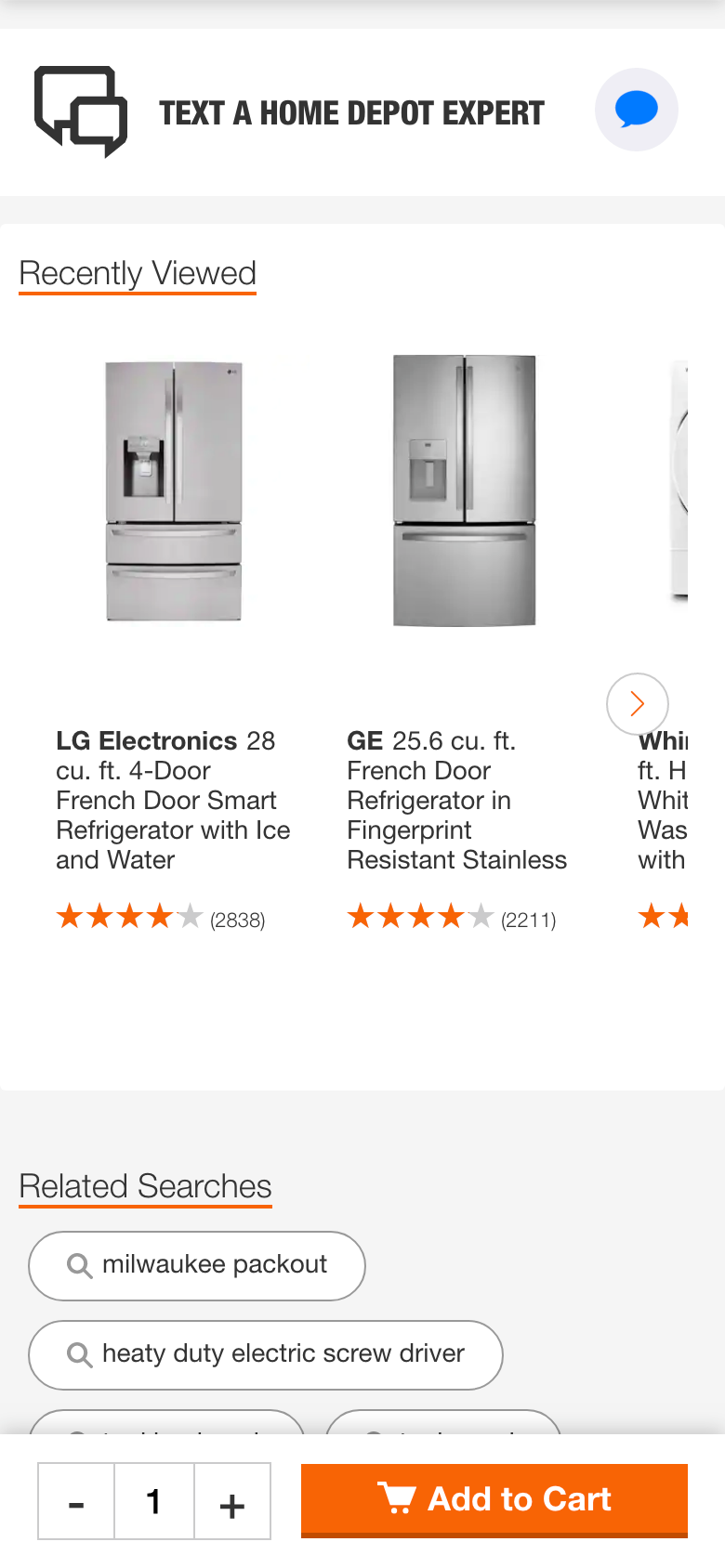
Task: Open LG Electronics 28 cu. ft. refrigerator
Action: 173,799
